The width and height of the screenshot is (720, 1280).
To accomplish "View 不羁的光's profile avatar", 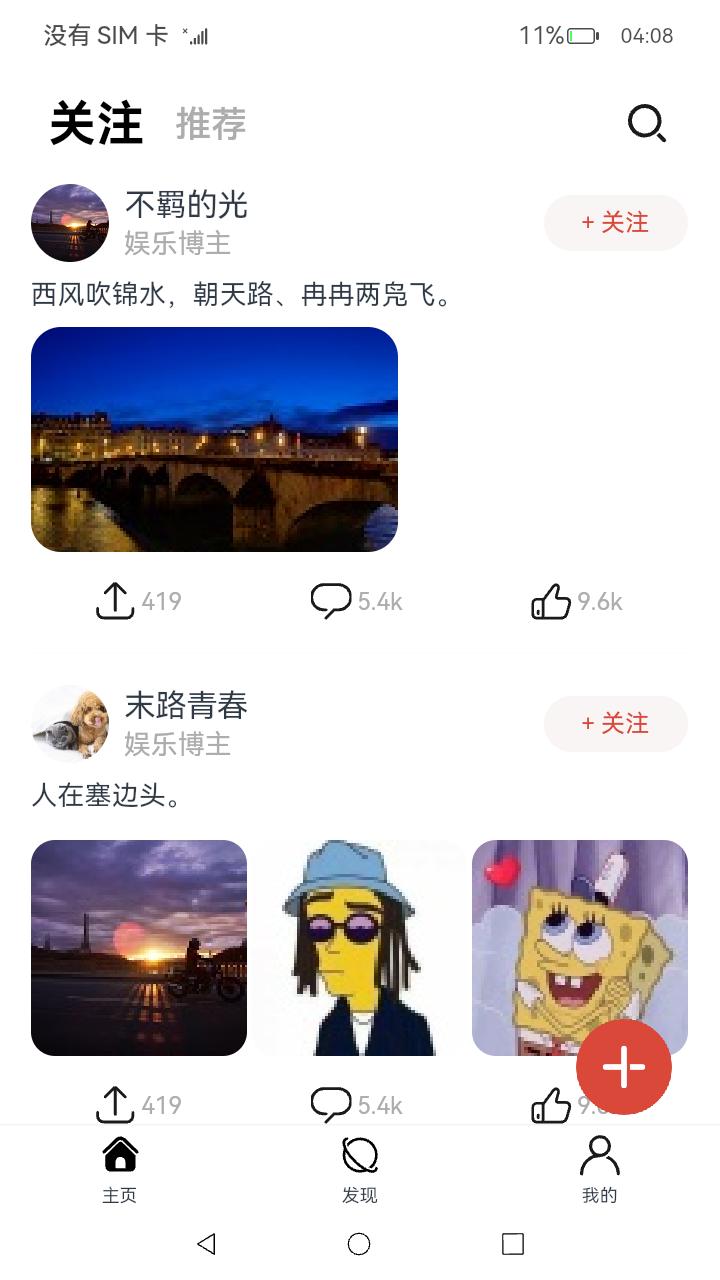I will pyautogui.click(x=70, y=223).
